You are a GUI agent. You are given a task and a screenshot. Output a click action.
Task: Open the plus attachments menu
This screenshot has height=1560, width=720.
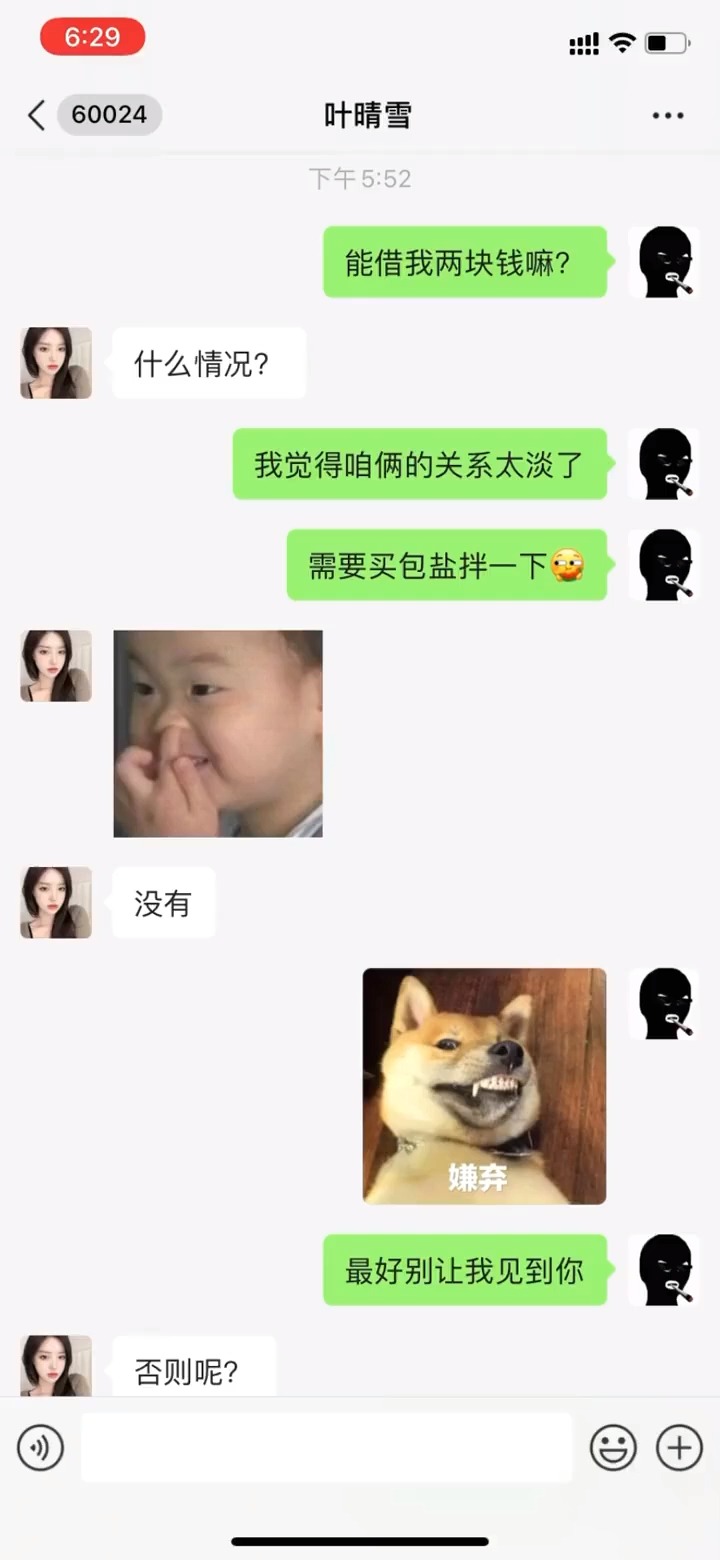(x=679, y=1447)
